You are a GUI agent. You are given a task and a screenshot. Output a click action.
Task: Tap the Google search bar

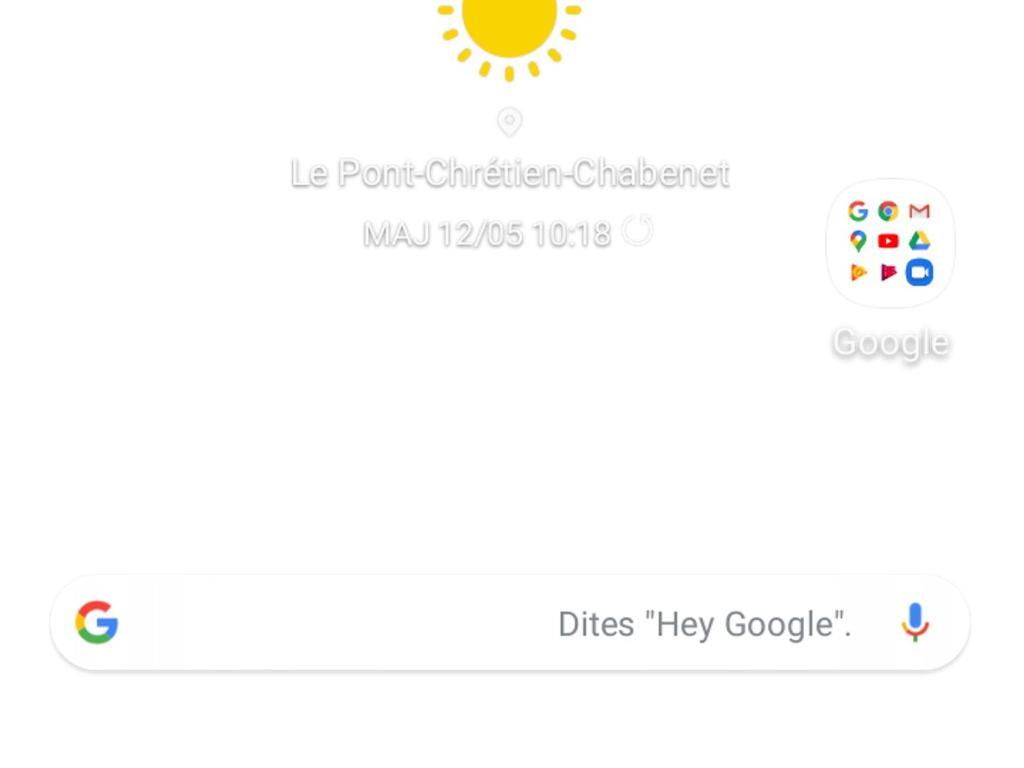coord(500,623)
